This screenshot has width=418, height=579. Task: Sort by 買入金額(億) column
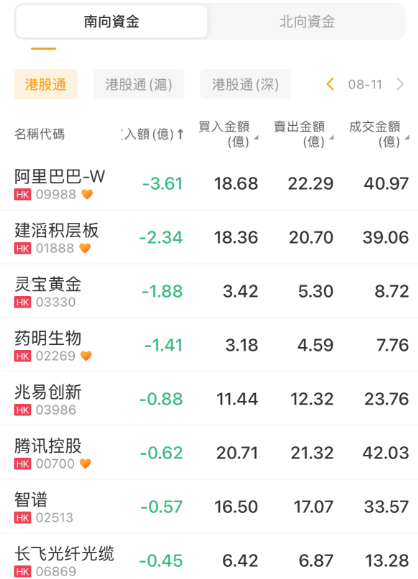pyautogui.click(x=227, y=134)
